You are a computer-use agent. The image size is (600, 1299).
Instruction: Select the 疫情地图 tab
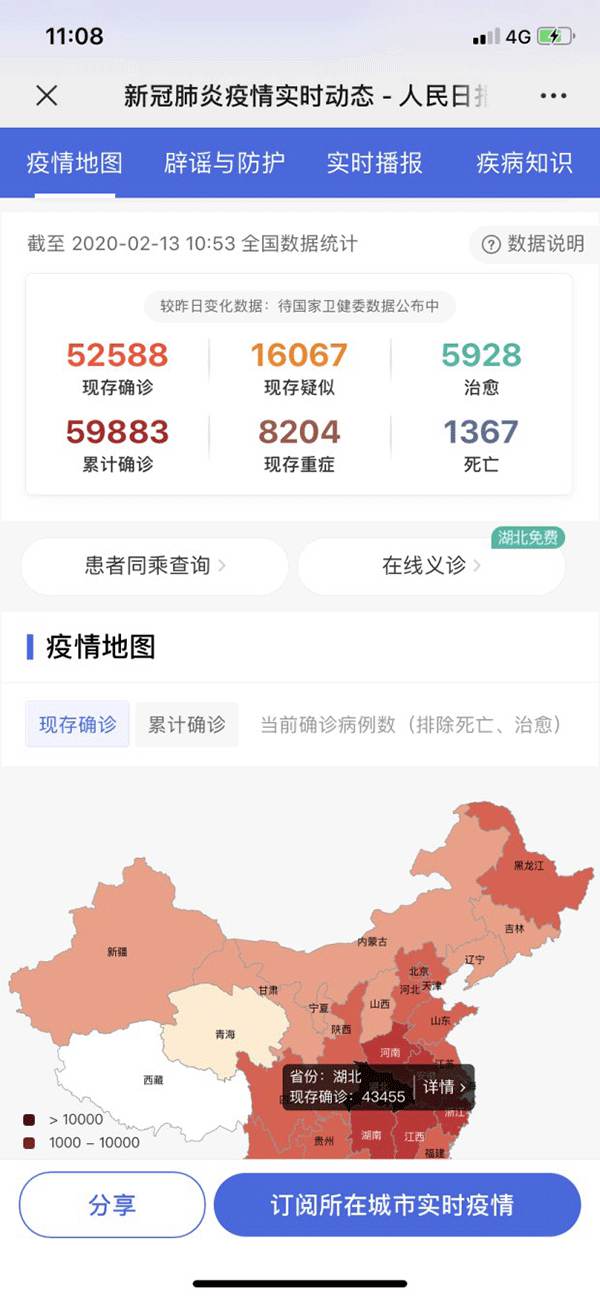click(74, 163)
